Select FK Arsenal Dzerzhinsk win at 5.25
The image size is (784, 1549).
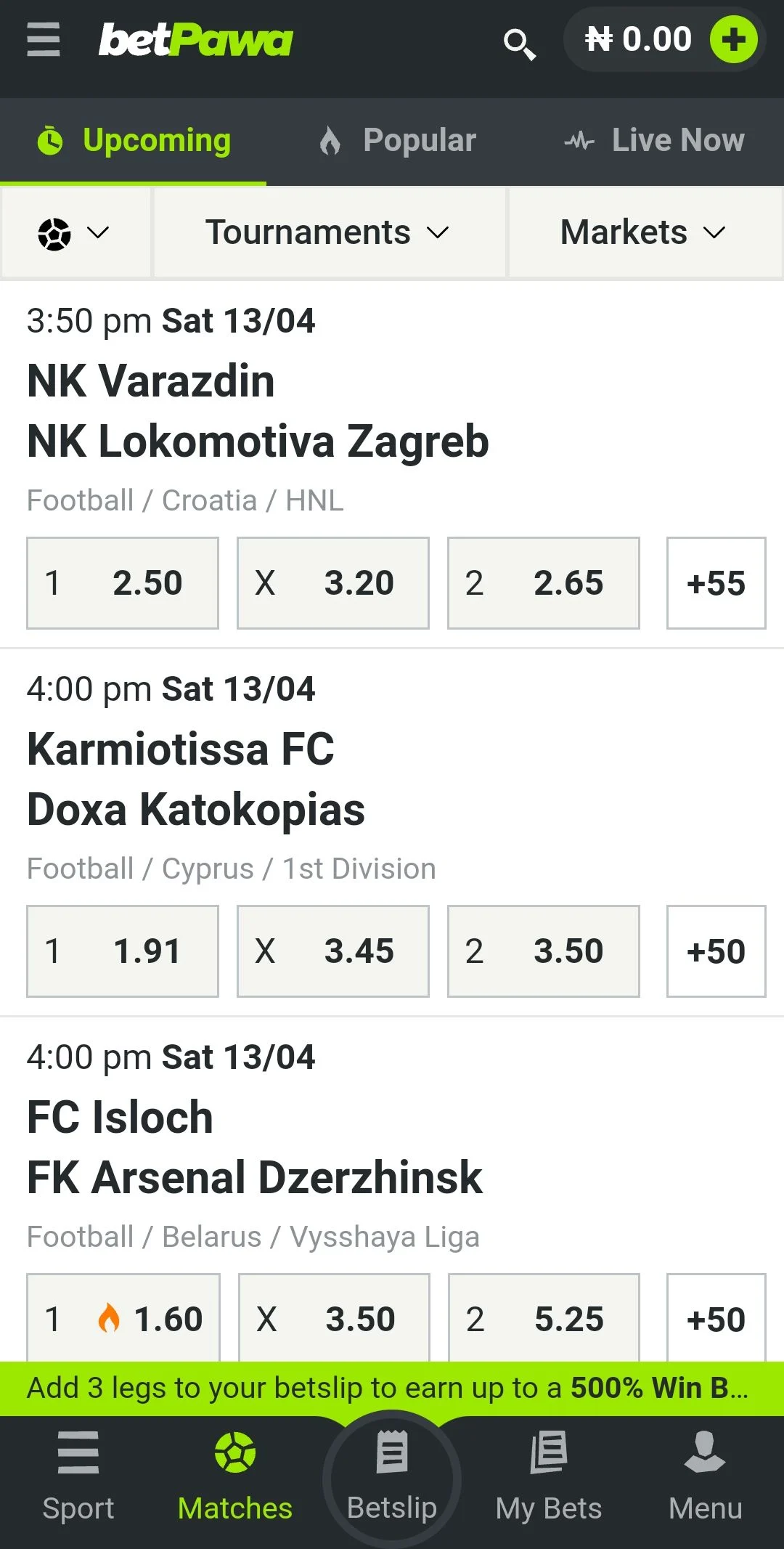544,1318
